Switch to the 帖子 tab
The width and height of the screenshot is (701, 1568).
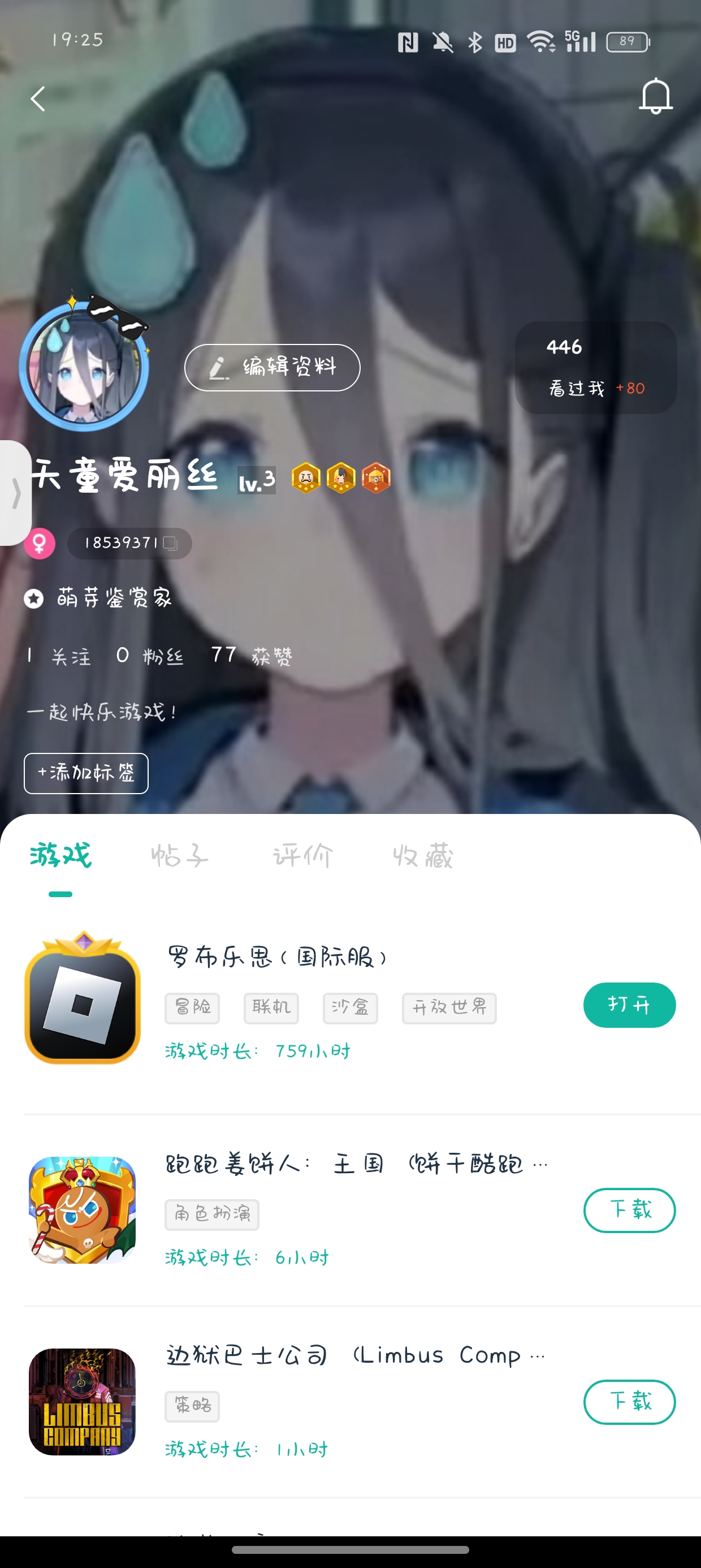click(180, 856)
